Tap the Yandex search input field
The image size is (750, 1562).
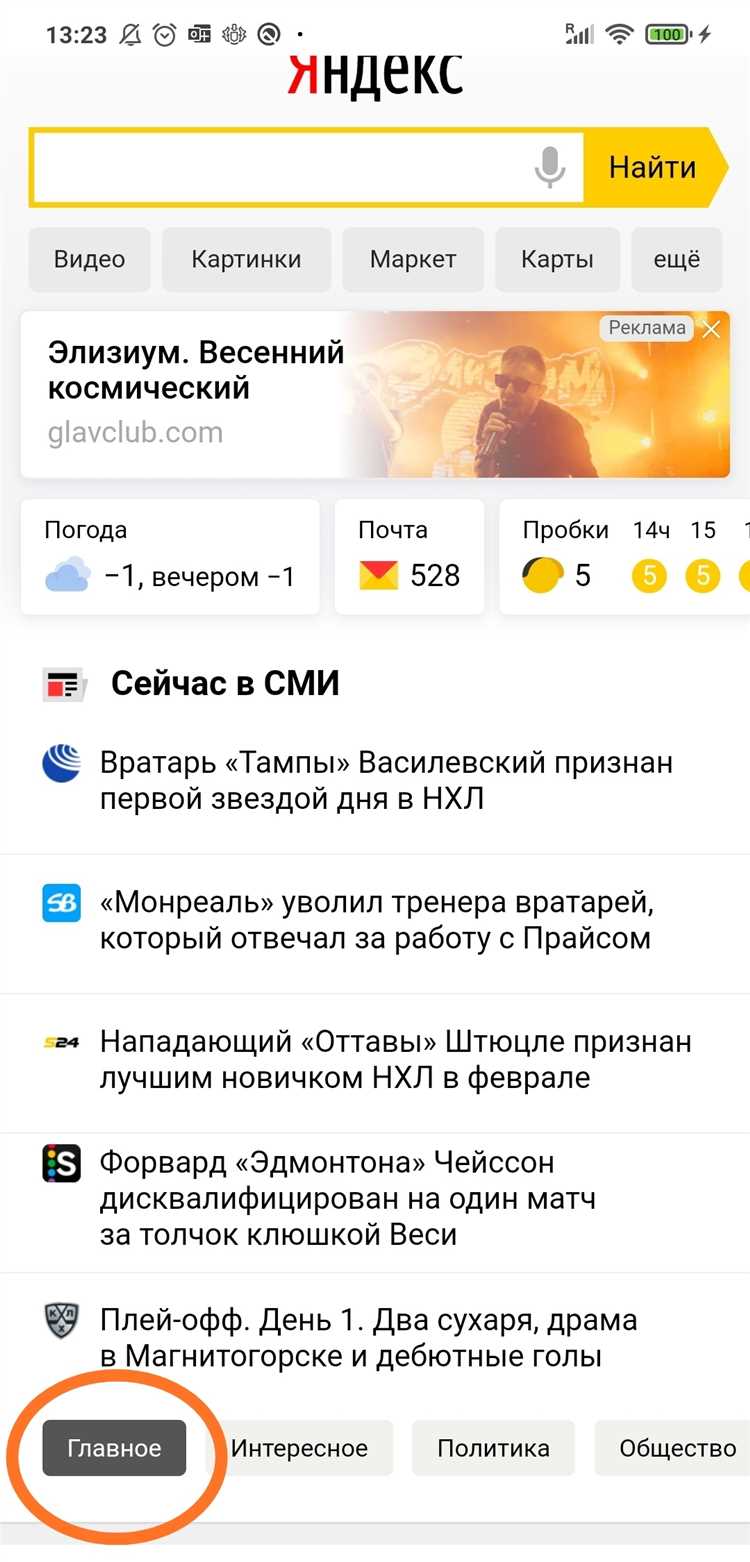point(280,167)
